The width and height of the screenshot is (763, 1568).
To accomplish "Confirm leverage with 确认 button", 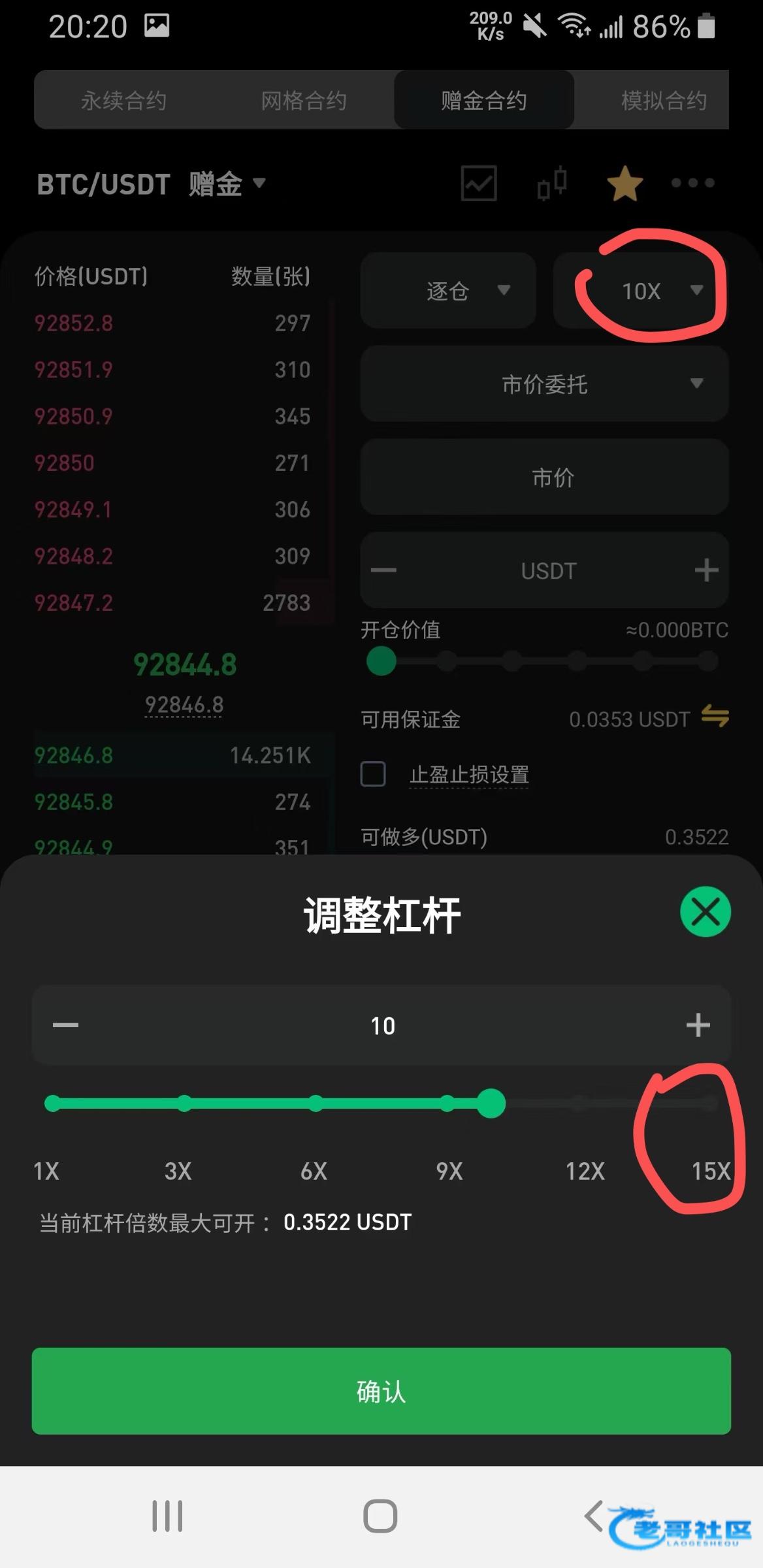I will tap(381, 1391).
